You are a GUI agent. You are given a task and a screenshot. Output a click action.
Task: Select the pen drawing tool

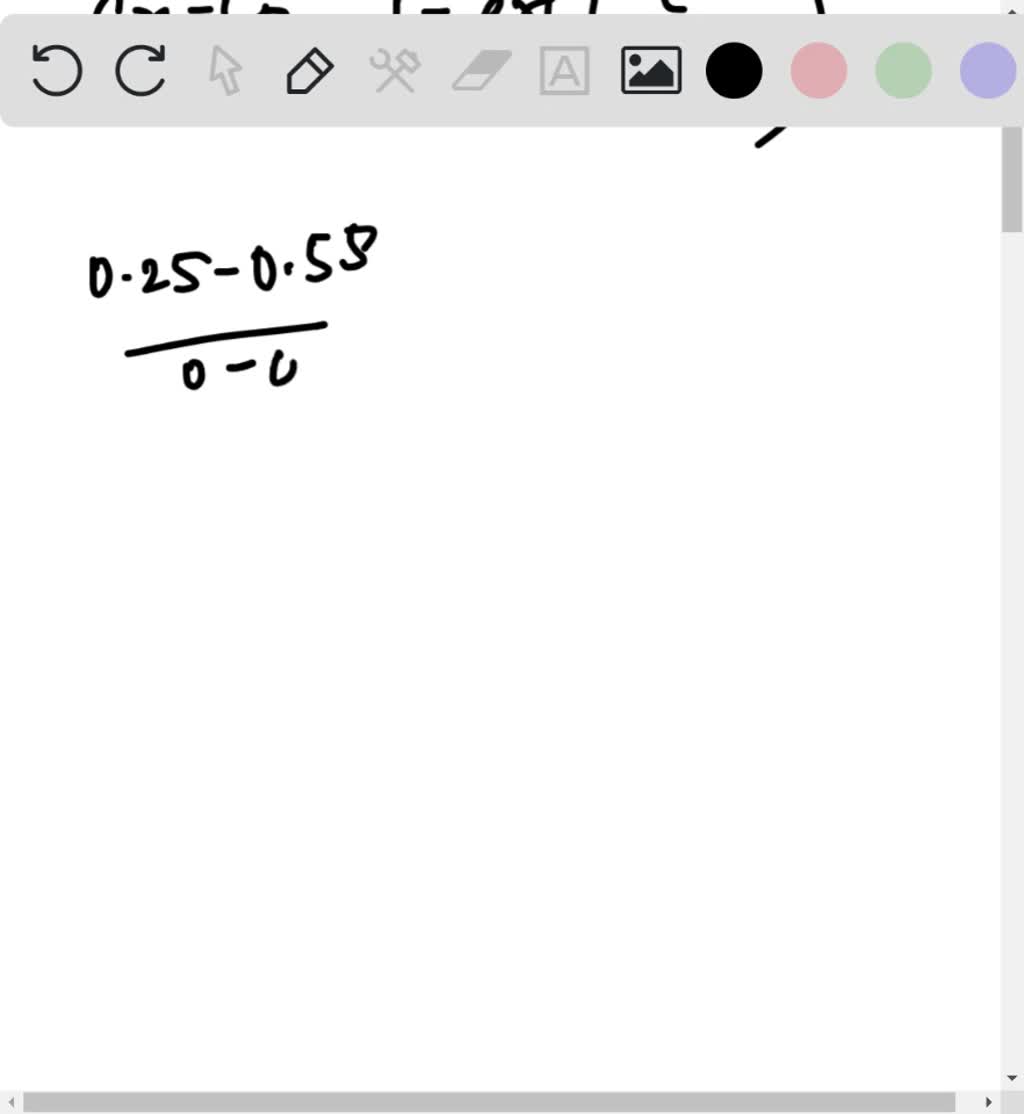pos(309,72)
